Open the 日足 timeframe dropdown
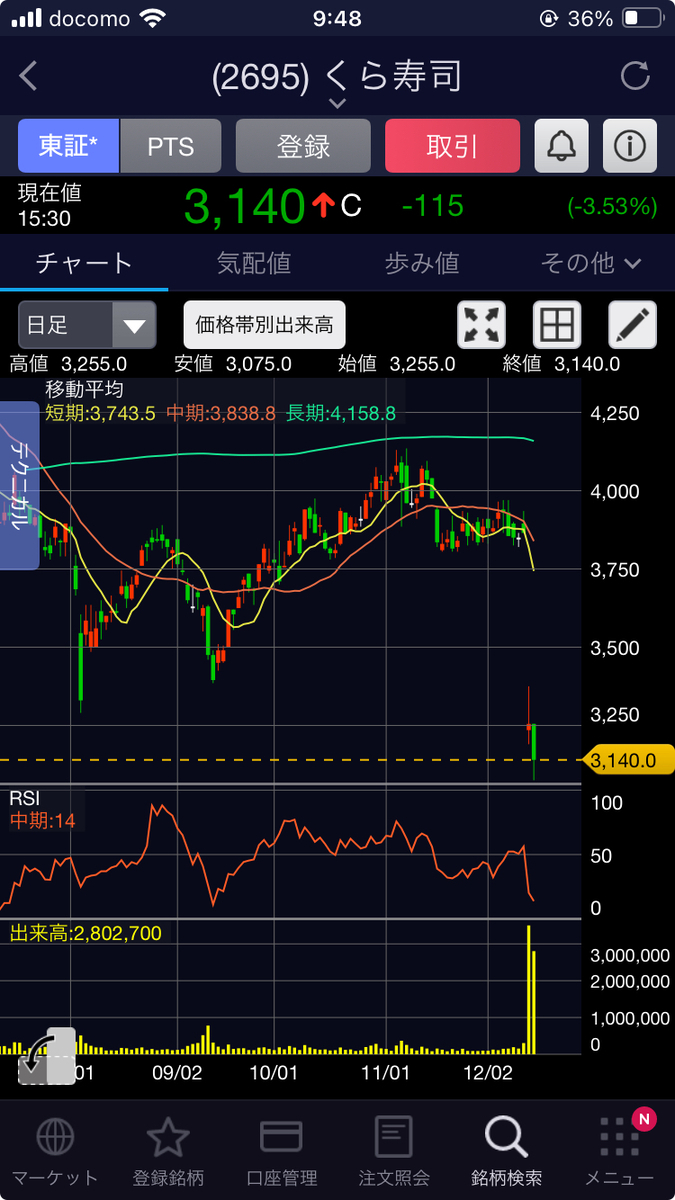 pyautogui.click(x=87, y=325)
